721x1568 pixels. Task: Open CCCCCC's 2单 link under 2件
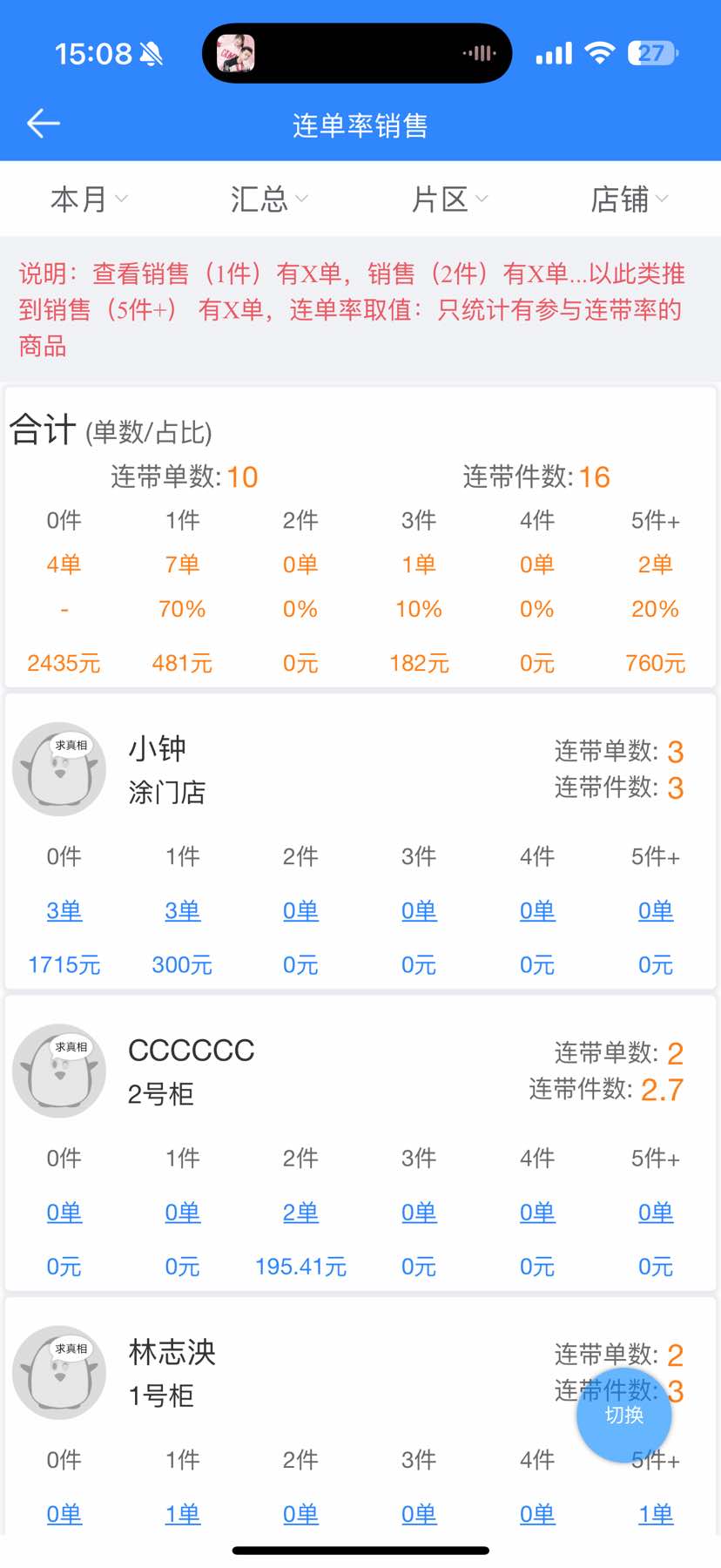[x=300, y=1213]
